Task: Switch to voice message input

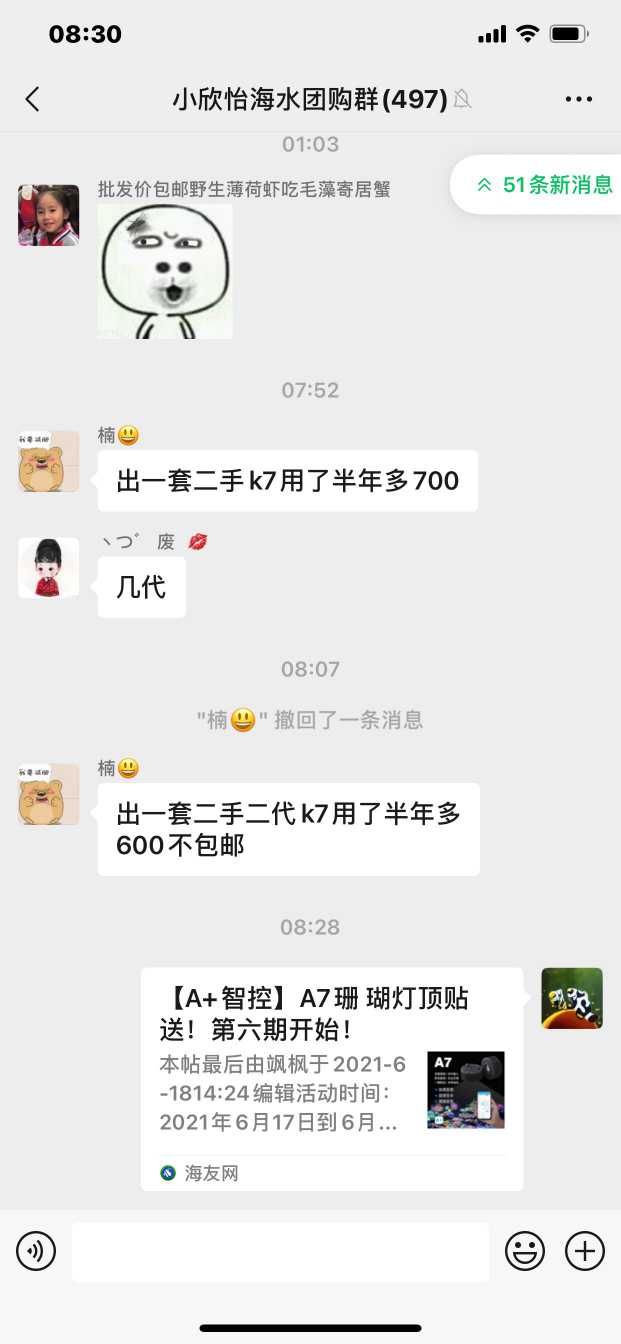Action: (x=36, y=1251)
